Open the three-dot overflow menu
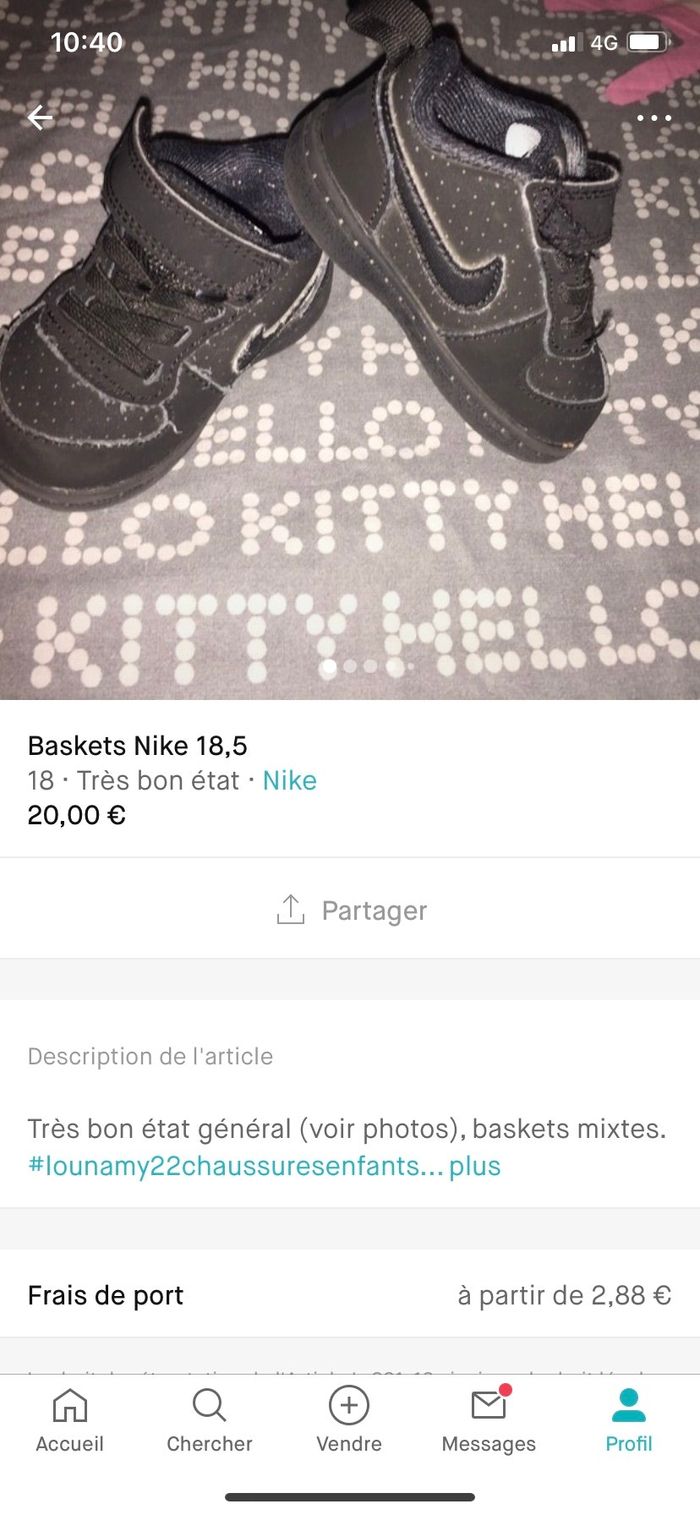Image resolution: width=700 pixels, height=1515 pixels. [x=654, y=118]
